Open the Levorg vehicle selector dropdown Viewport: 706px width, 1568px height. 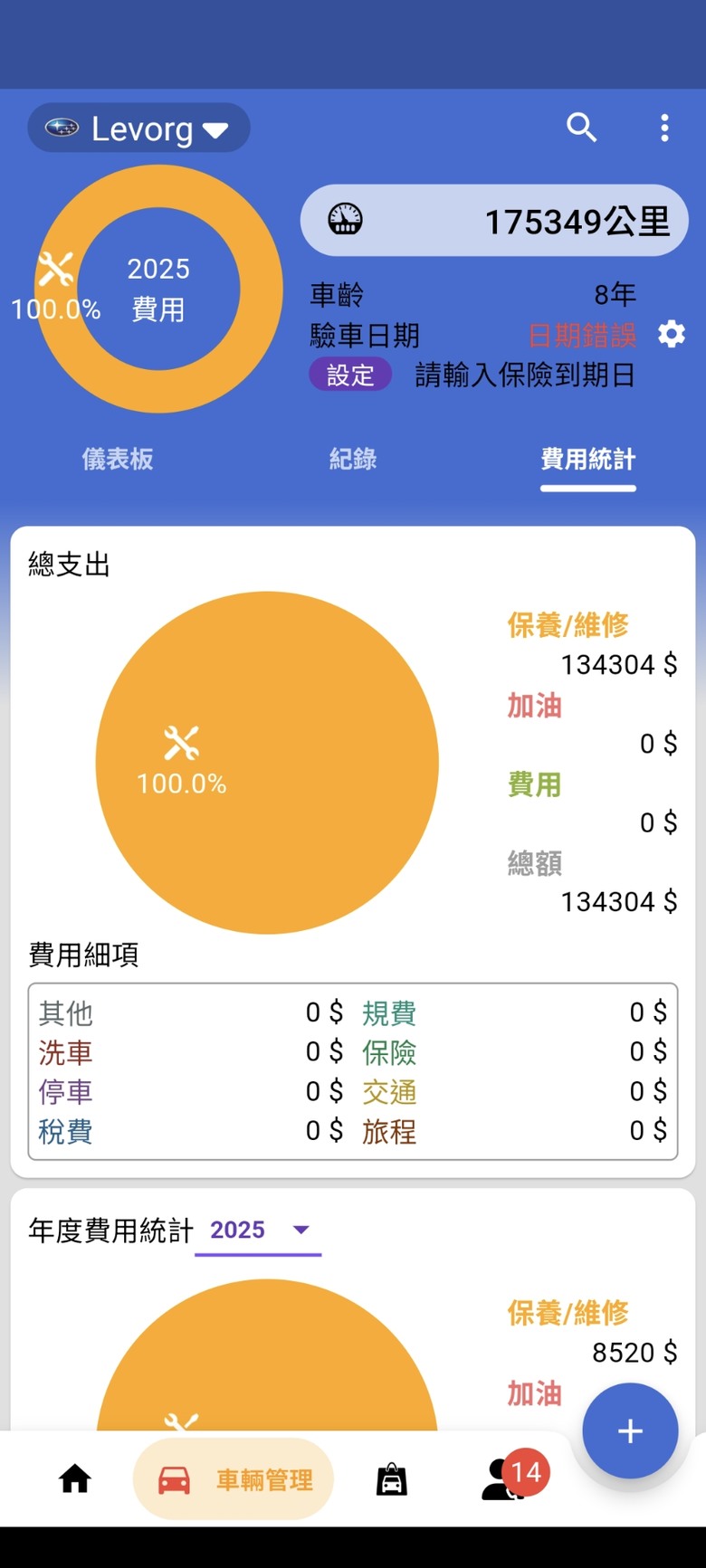tap(138, 128)
